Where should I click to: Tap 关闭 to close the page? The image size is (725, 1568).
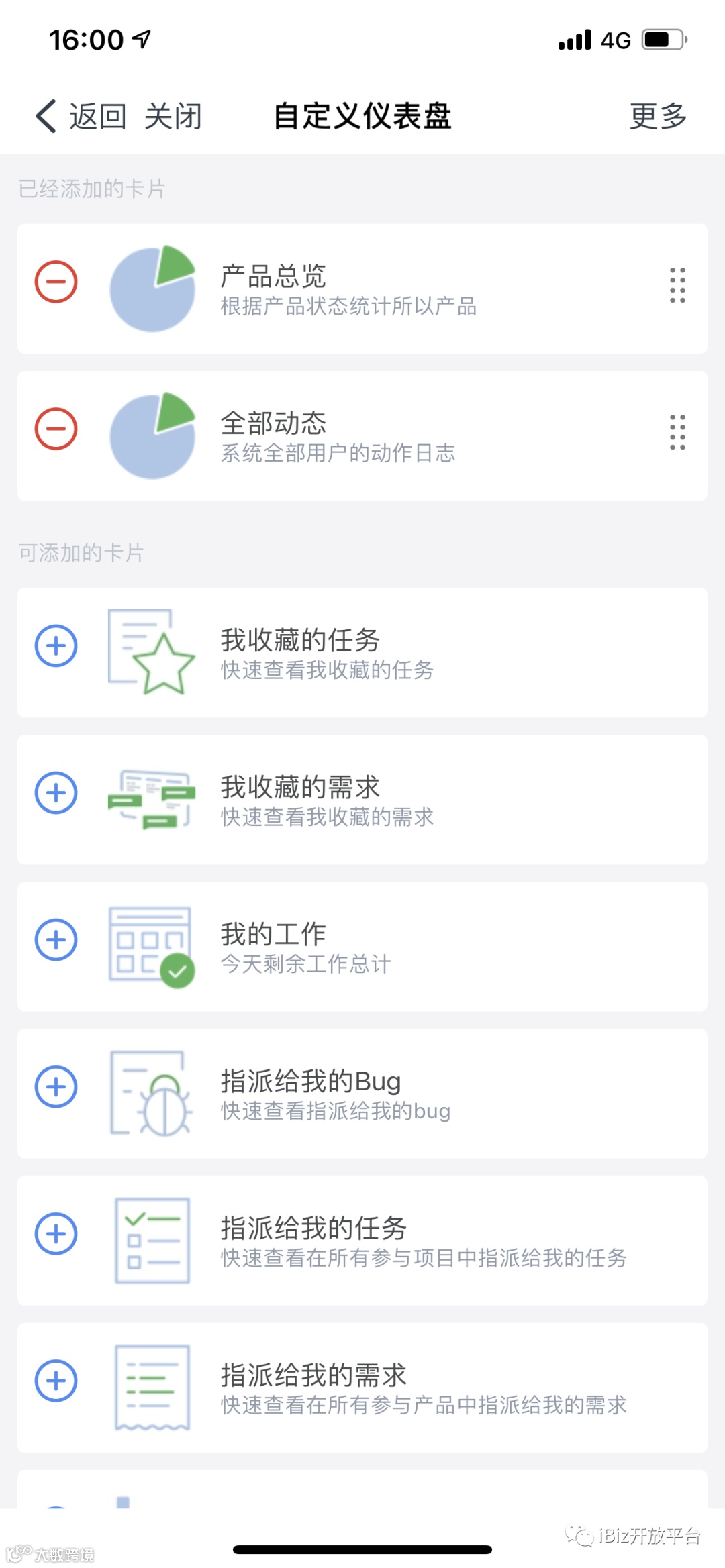point(173,116)
